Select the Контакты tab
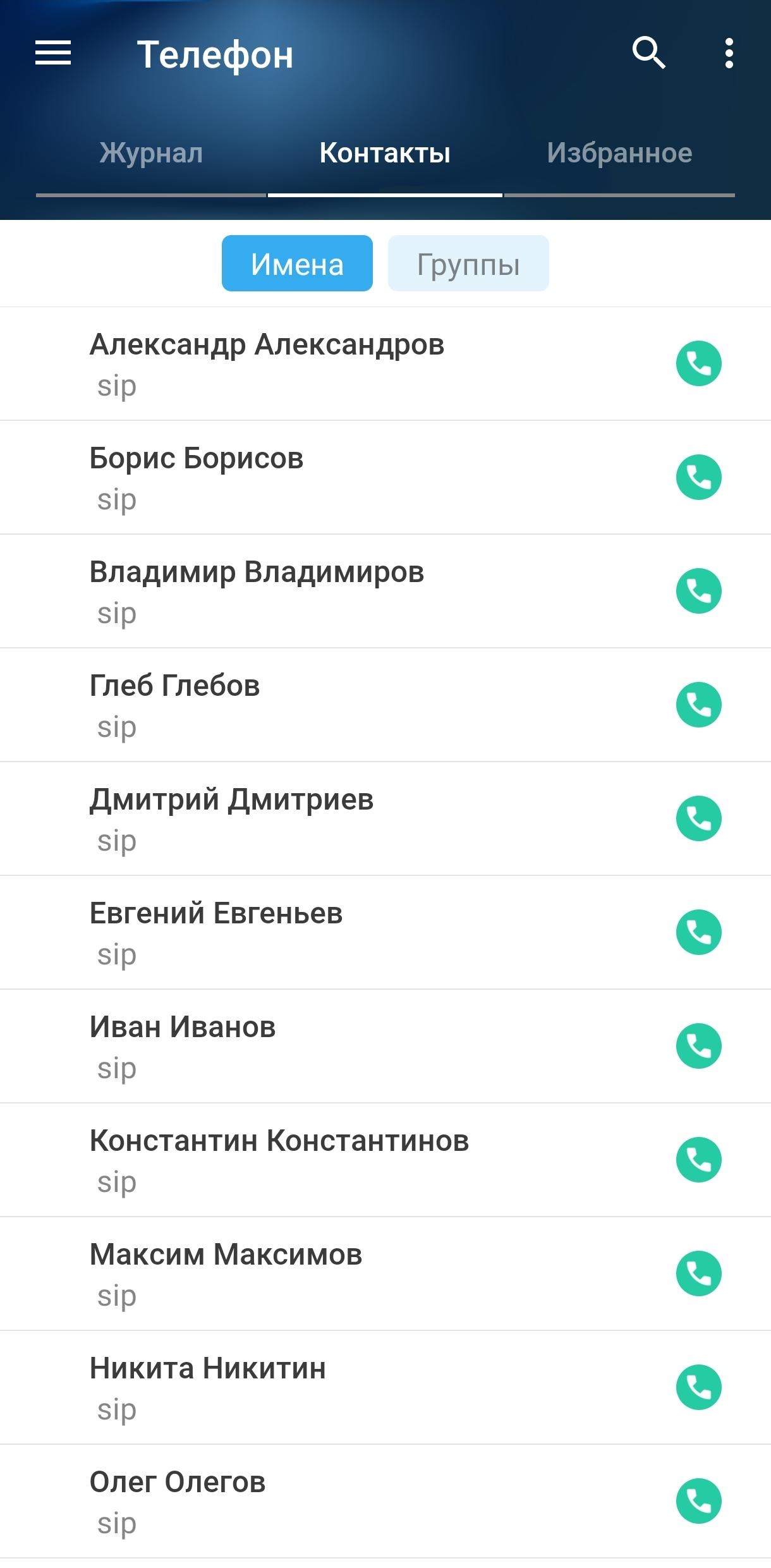Screen dimensions: 771x1568 385,153
